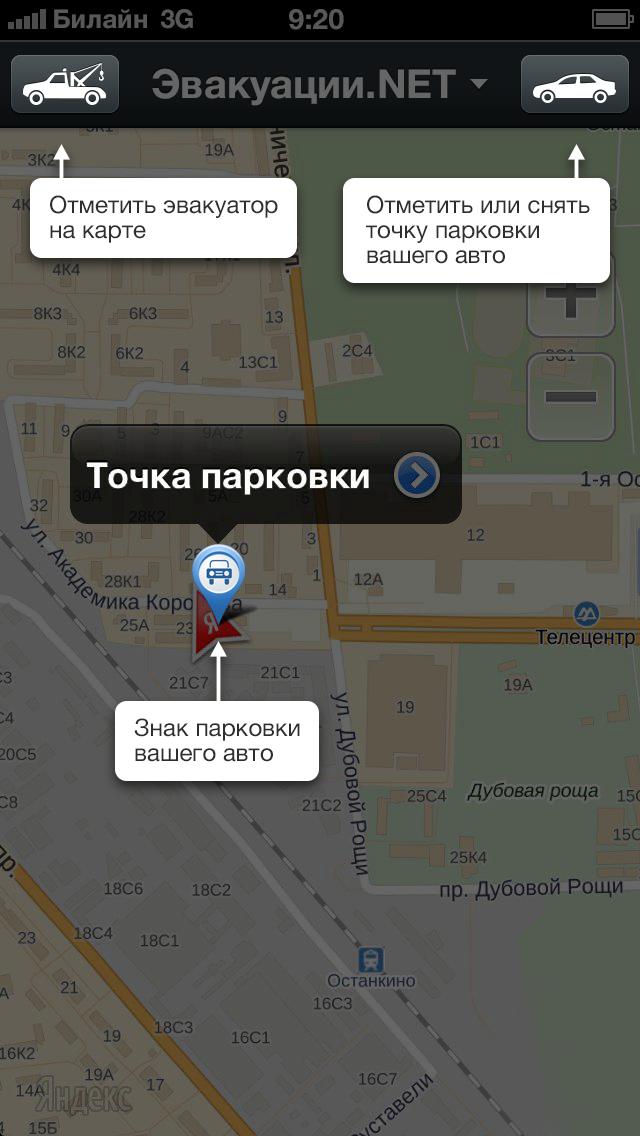Mark a tow truck on the map
640x1136 pixels.
[x=65, y=84]
